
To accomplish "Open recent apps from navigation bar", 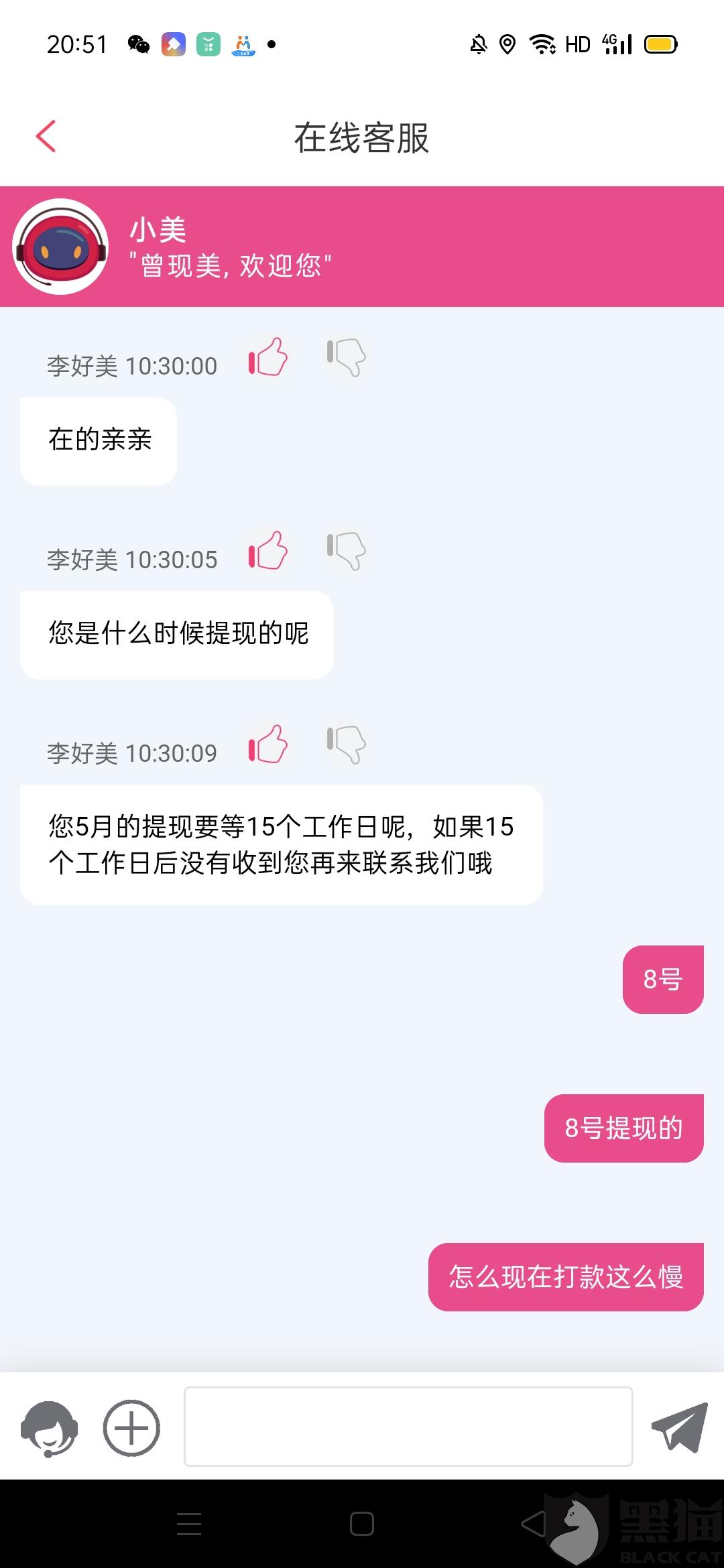I will [x=189, y=1524].
